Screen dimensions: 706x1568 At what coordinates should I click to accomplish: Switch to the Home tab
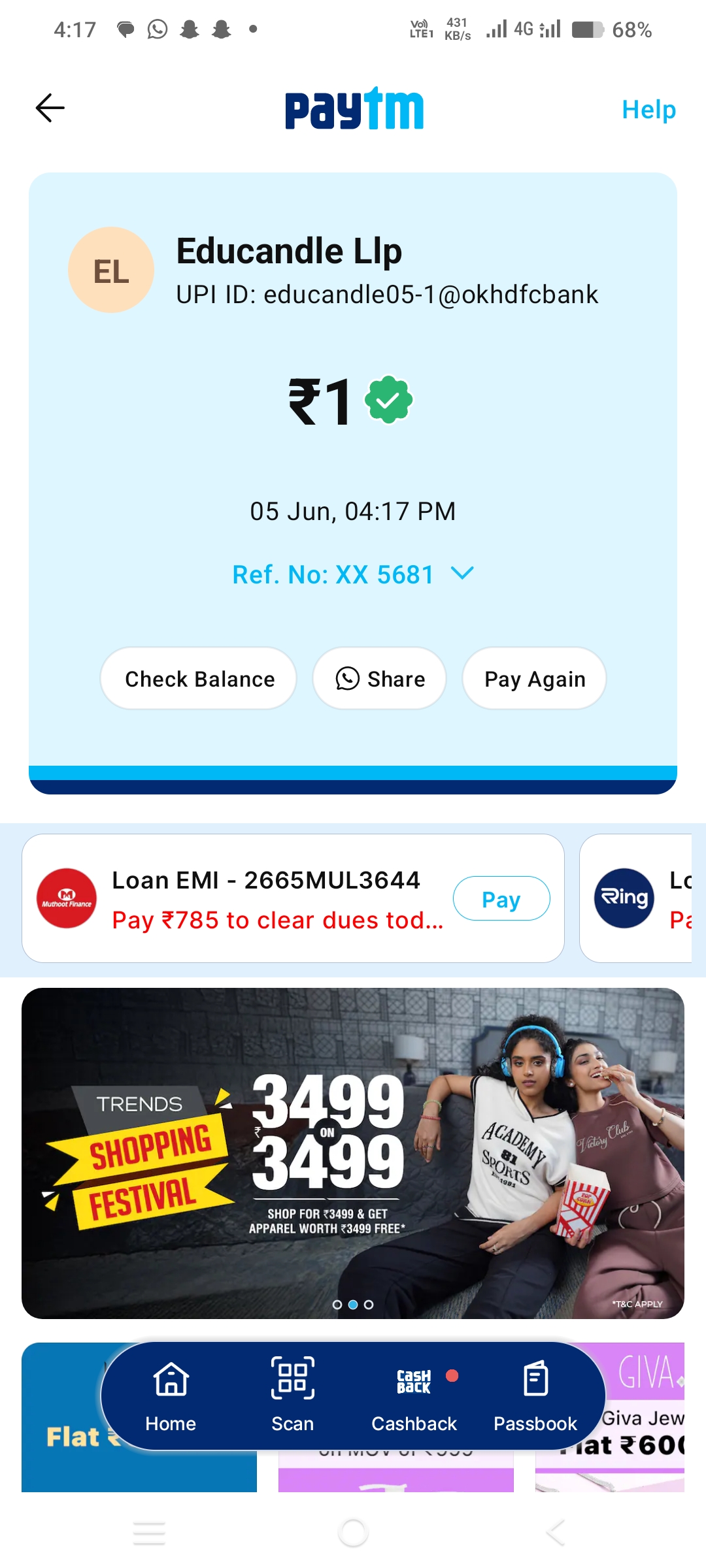(171, 1396)
